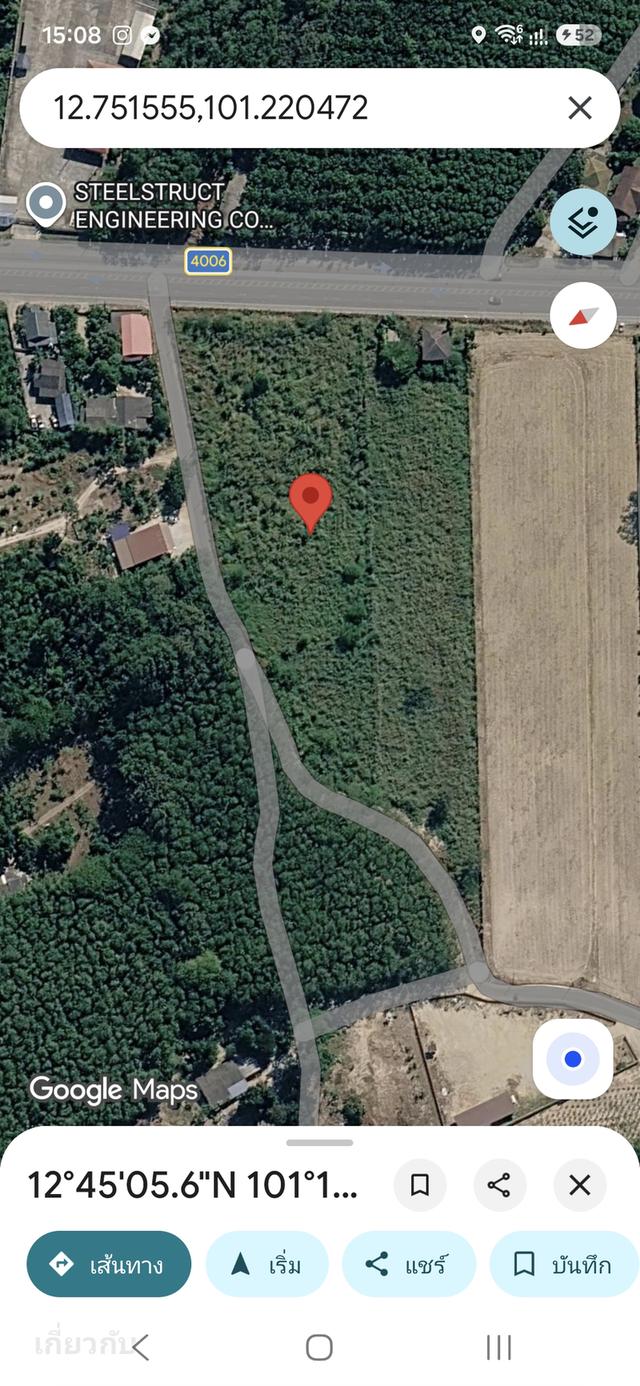Viewport: 640px width, 1386px height.
Task: Reset the map compass orientation
Action: [583, 316]
